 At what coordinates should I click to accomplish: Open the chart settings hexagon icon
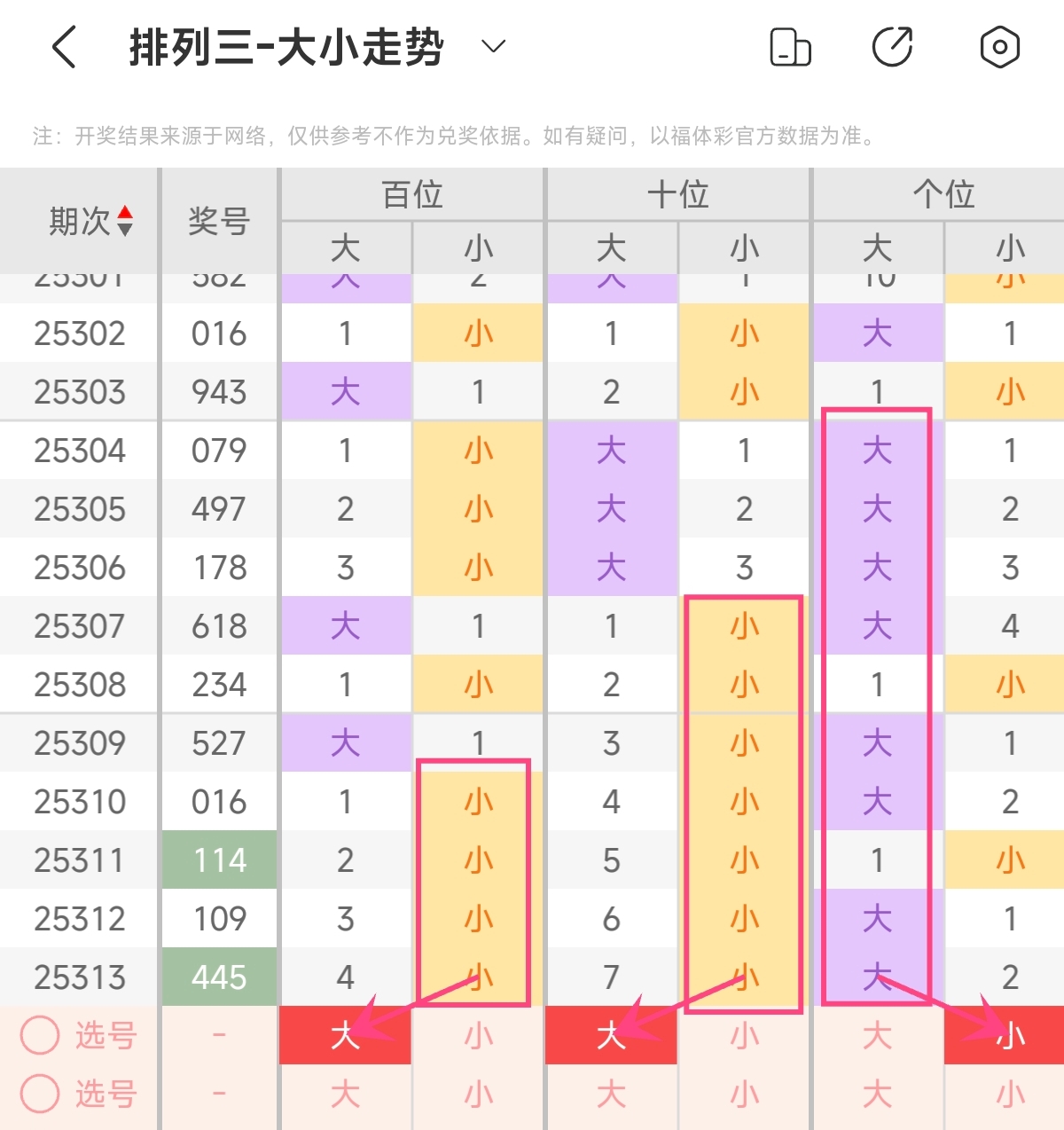tap(999, 47)
